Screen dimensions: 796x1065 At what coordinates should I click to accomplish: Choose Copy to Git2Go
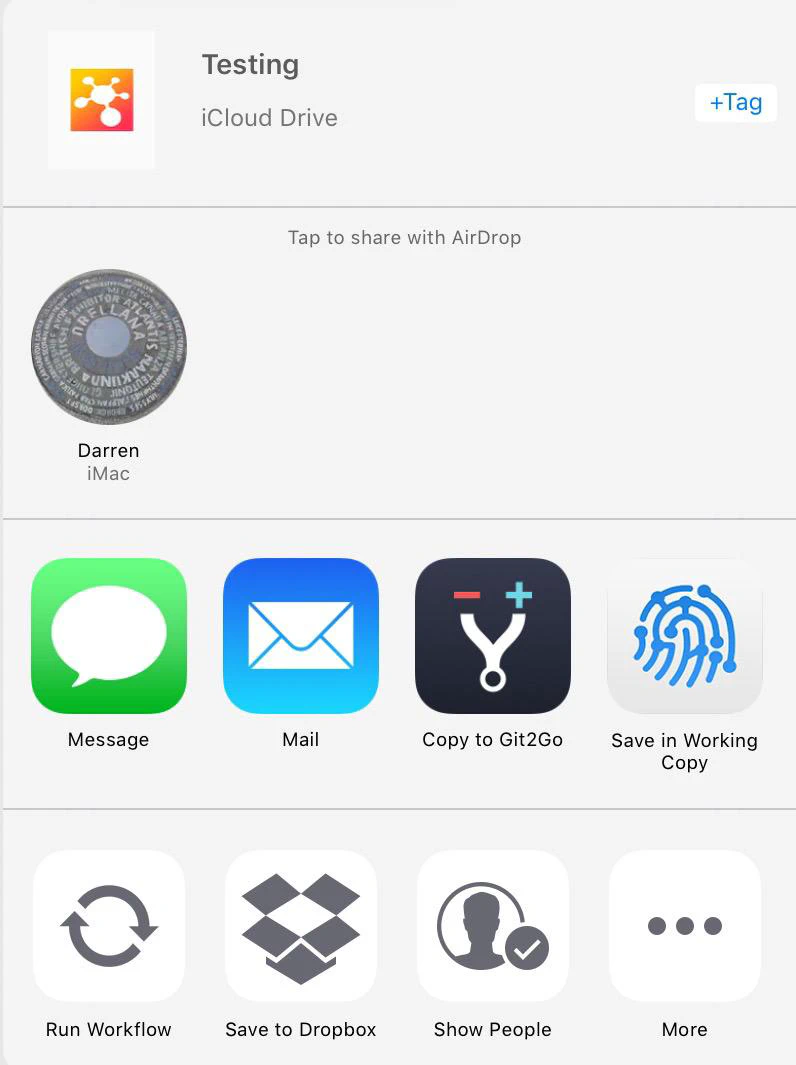click(492, 636)
